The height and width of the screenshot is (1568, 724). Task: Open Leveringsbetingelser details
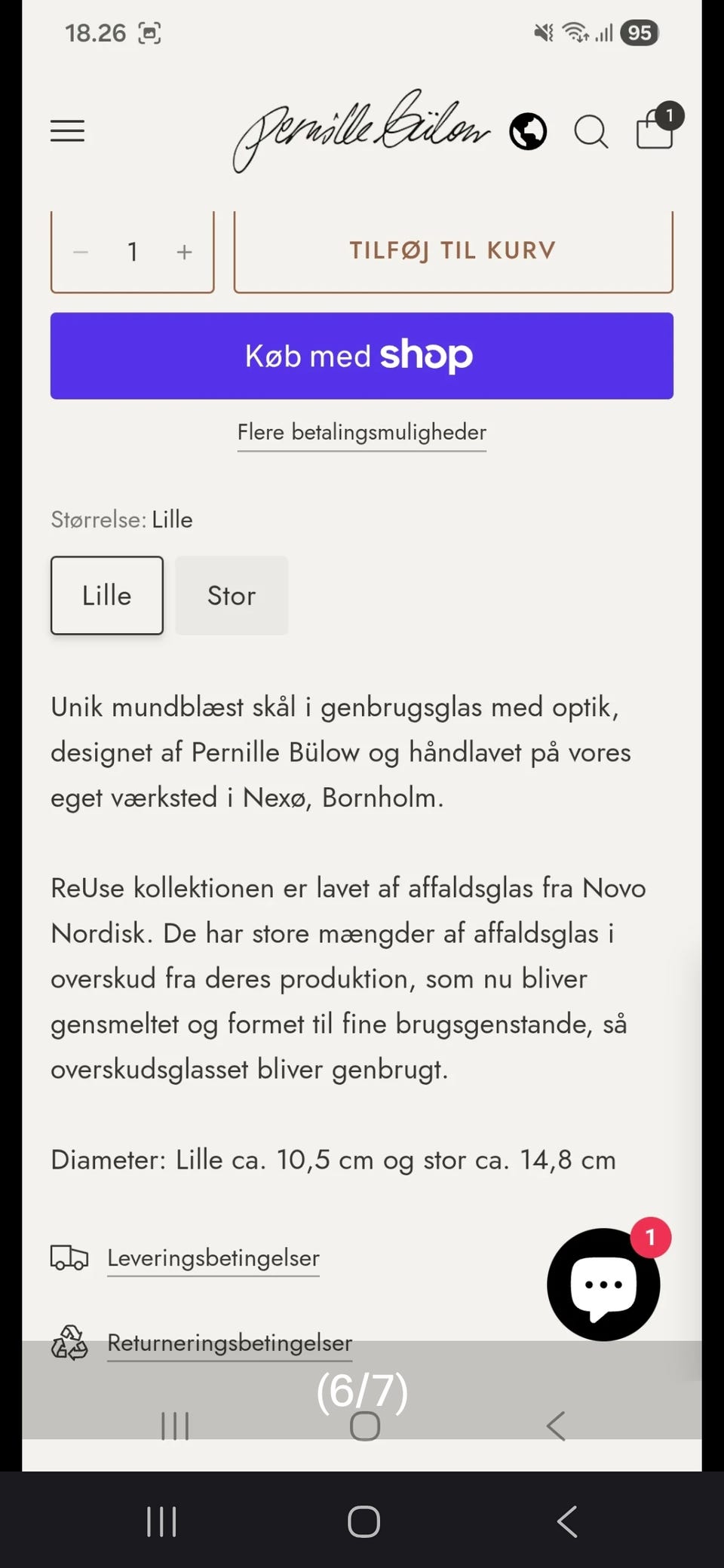tap(213, 1257)
